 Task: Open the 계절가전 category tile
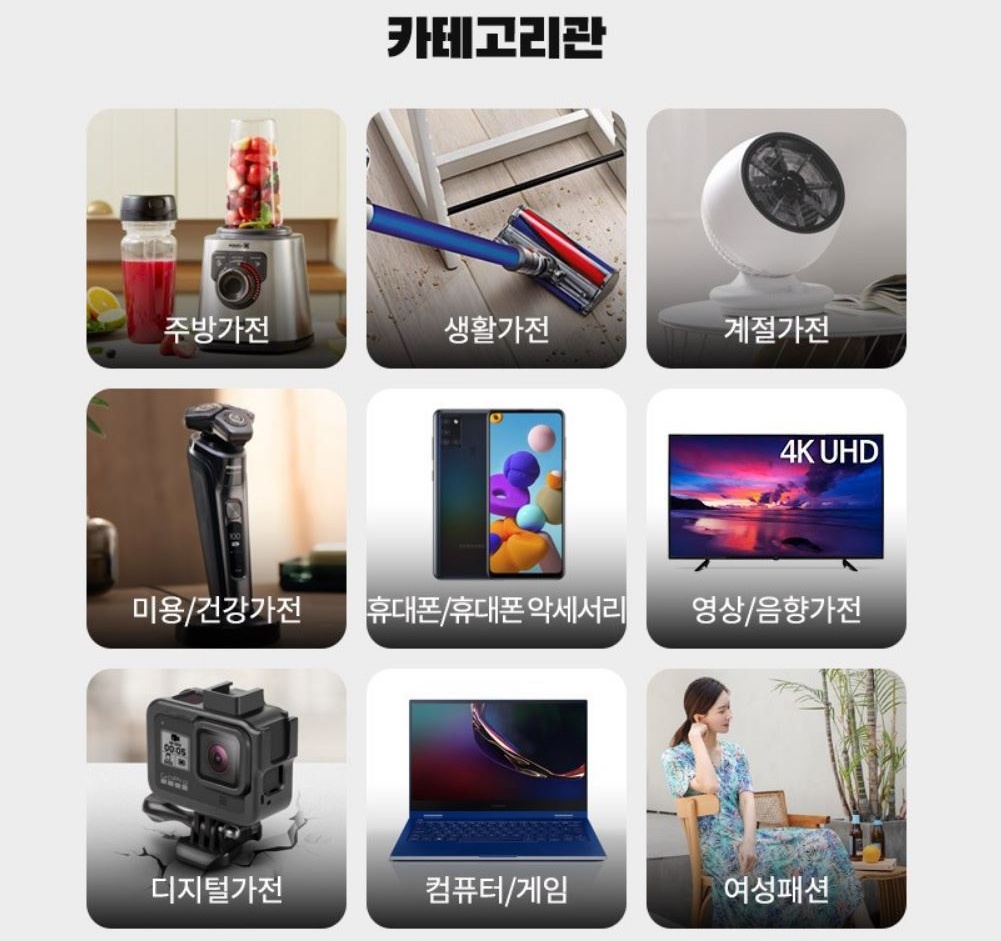776,238
